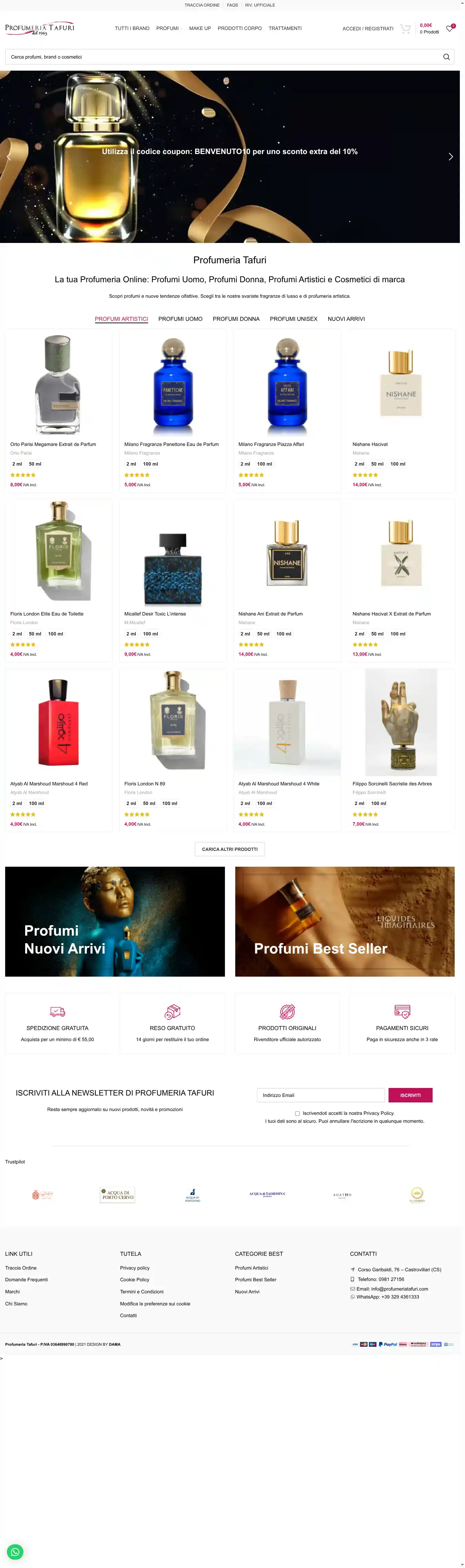
Task: Open Traccia Ordine link in footer
Action: (21, 1268)
